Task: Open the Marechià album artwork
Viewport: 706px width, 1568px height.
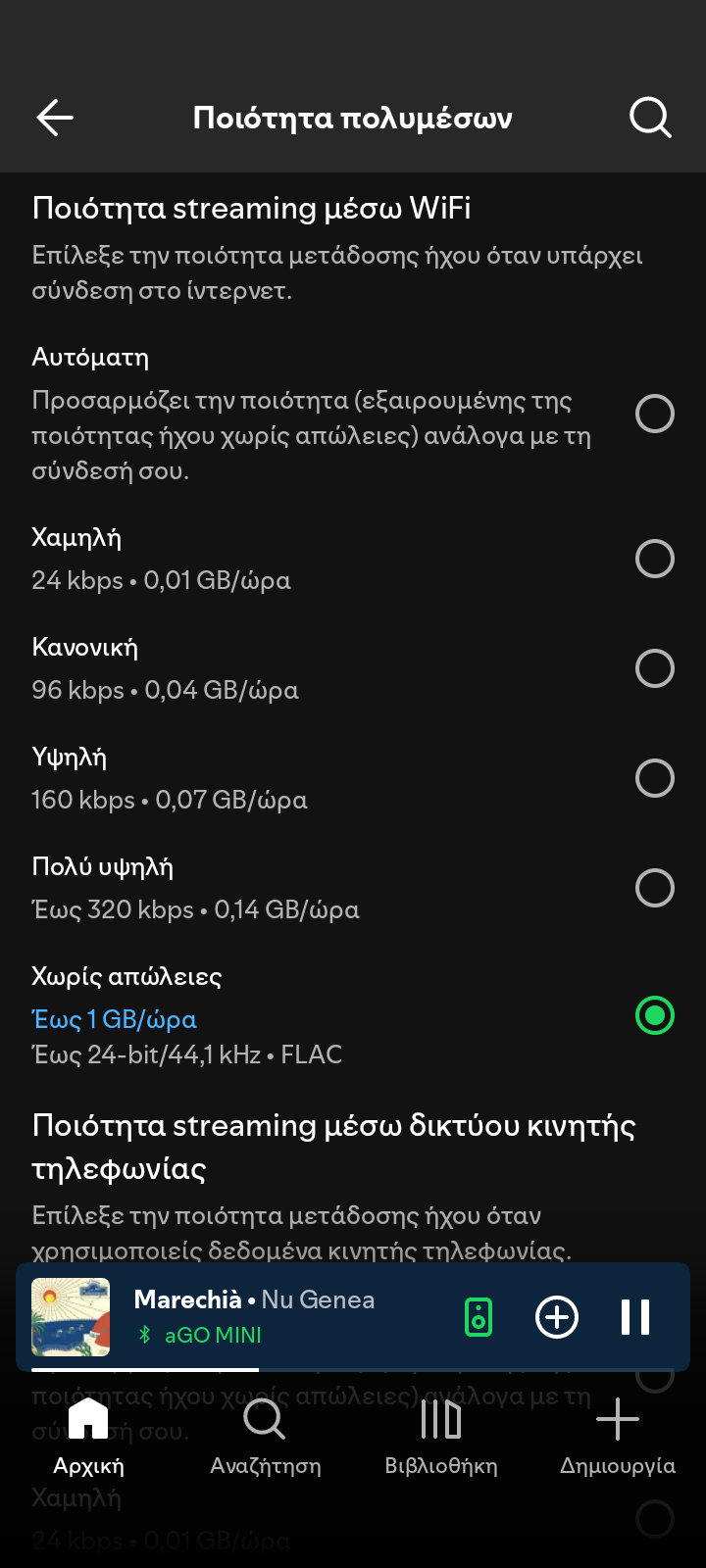Action: point(70,1317)
